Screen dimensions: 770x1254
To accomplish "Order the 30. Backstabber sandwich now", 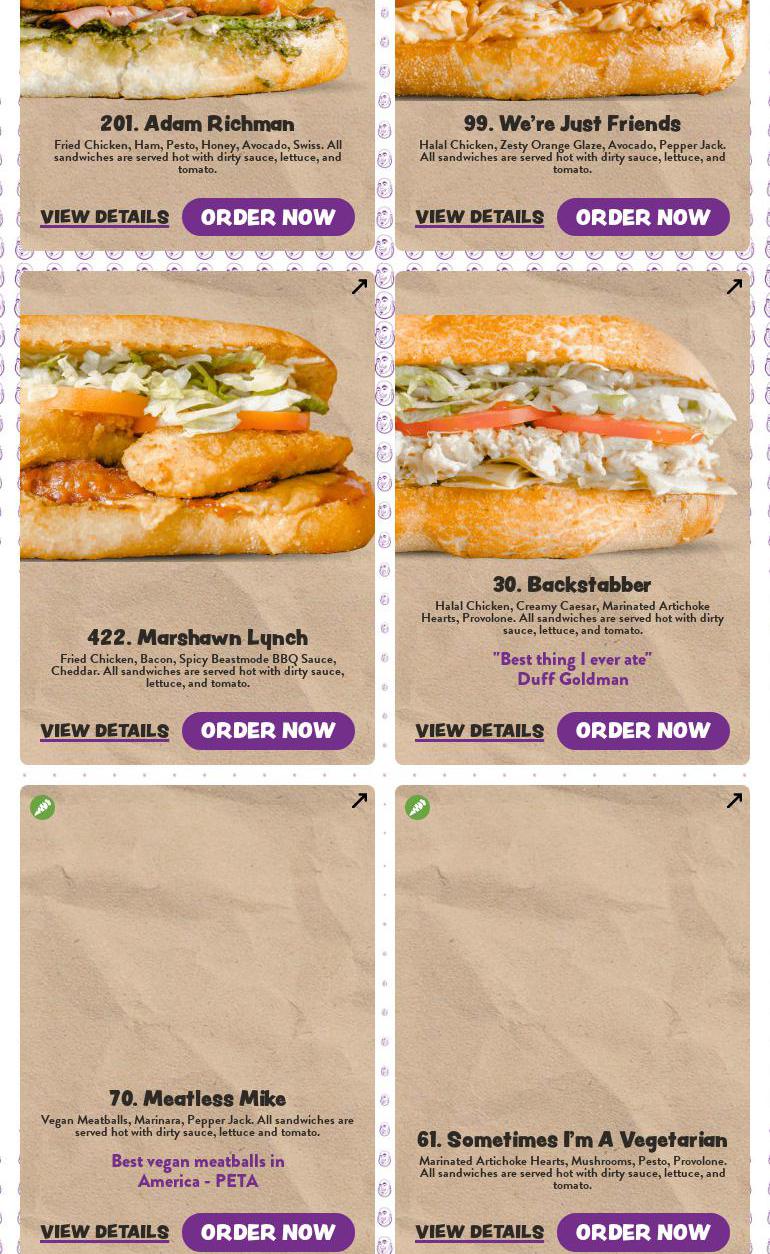I will point(643,731).
